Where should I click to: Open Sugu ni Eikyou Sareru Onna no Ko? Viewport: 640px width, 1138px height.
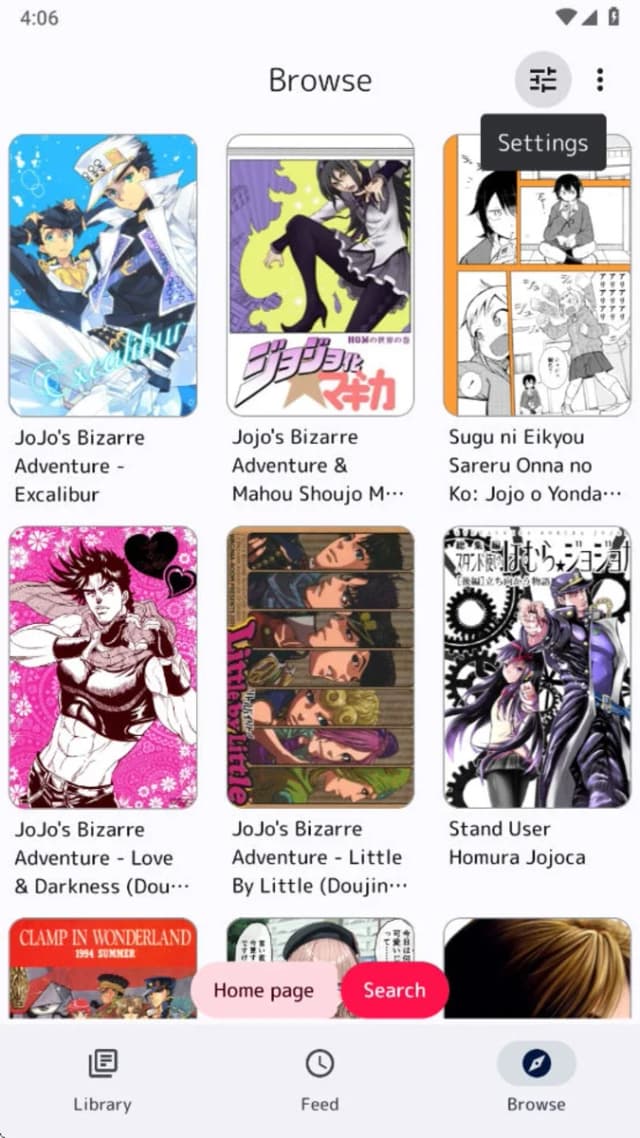tap(537, 275)
